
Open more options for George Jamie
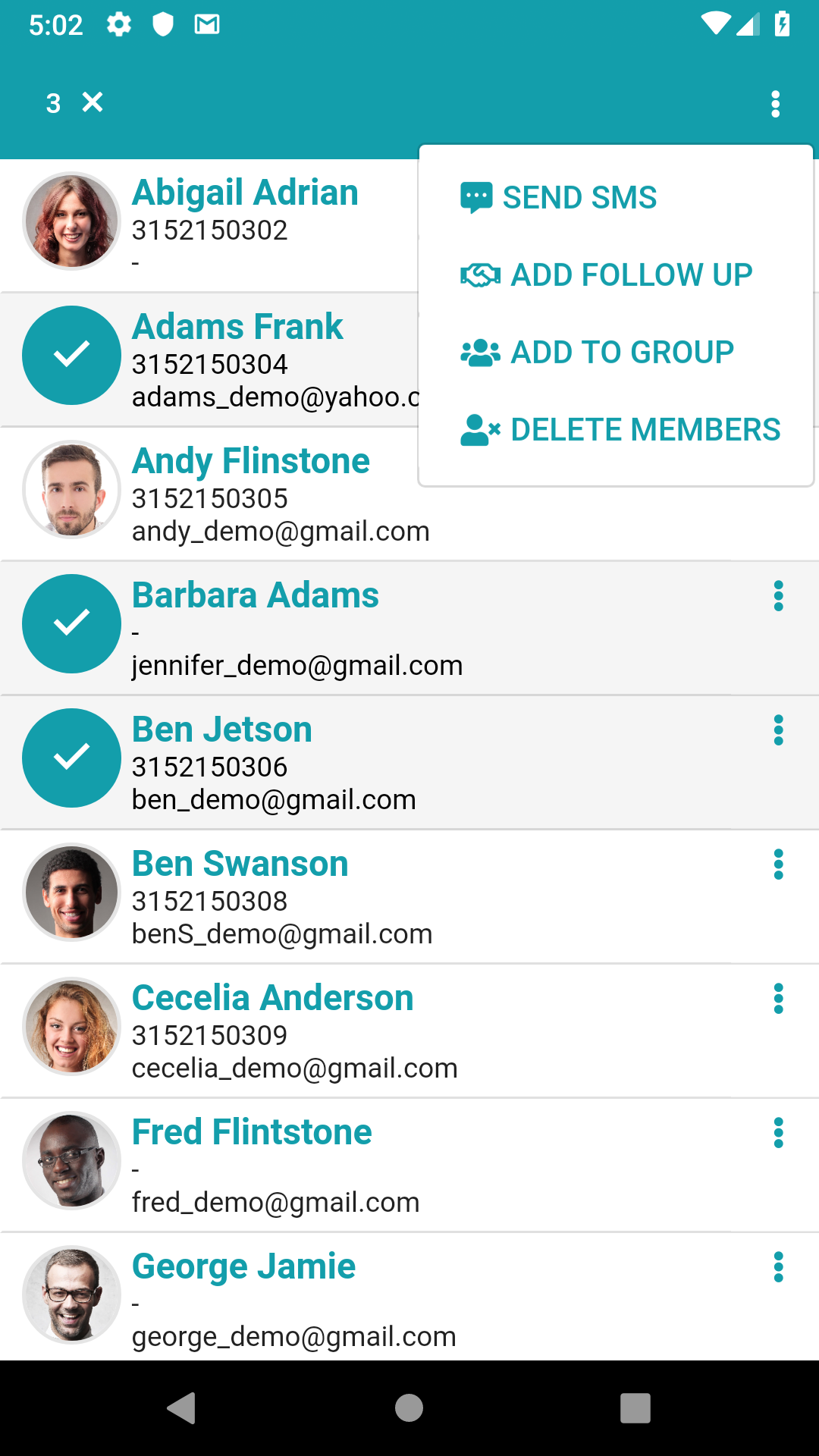click(778, 1267)
